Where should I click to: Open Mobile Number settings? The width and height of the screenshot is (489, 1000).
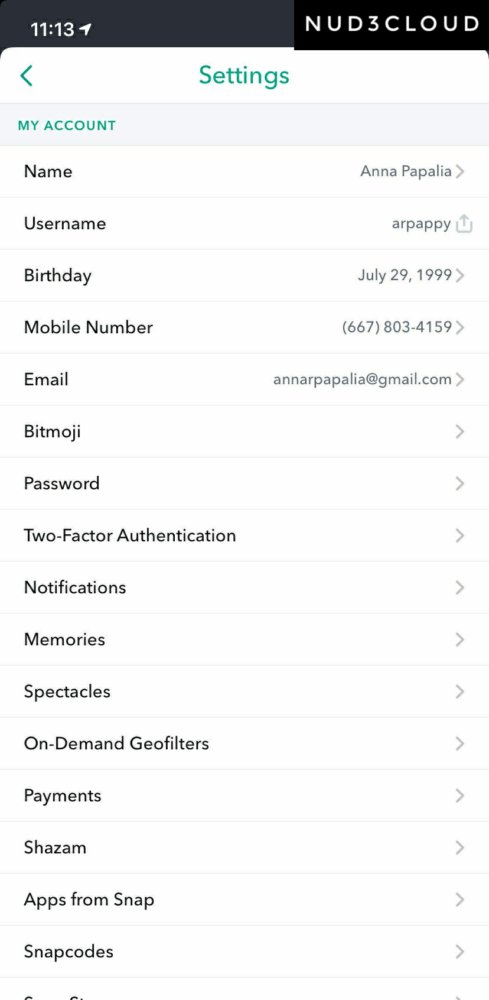(244, 328)
